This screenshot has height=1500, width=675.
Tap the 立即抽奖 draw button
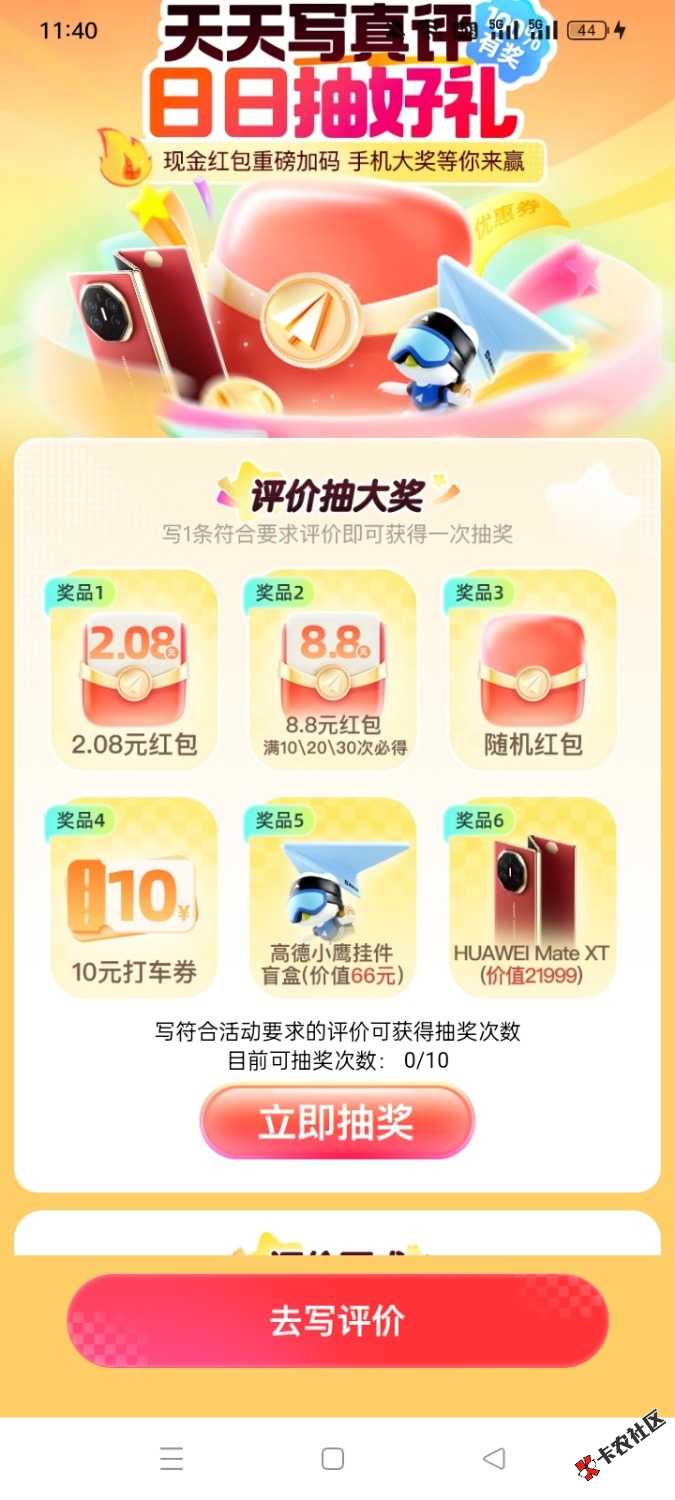pyautogui.click(x=337, y=1122)
